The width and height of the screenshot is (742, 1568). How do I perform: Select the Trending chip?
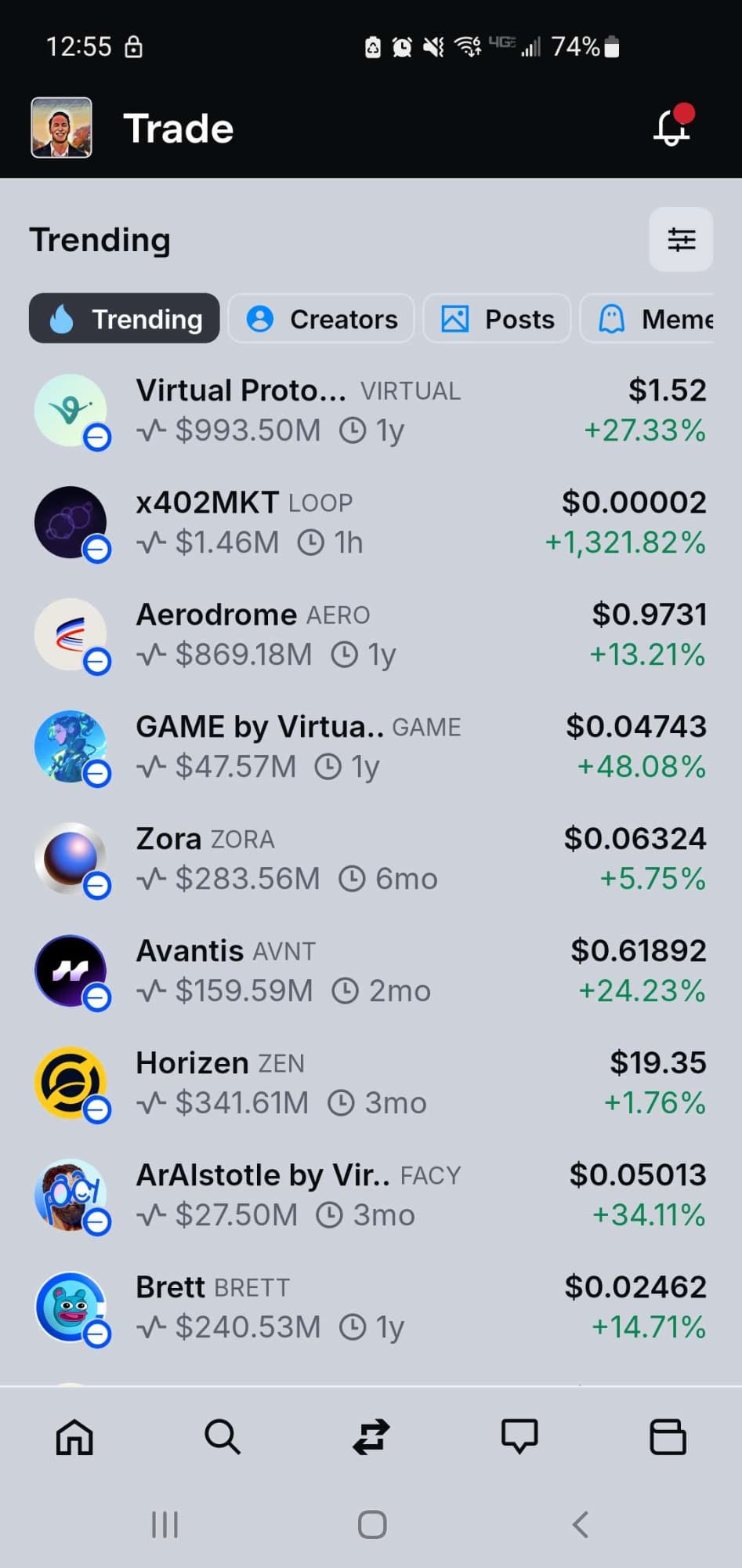(125, 318)
